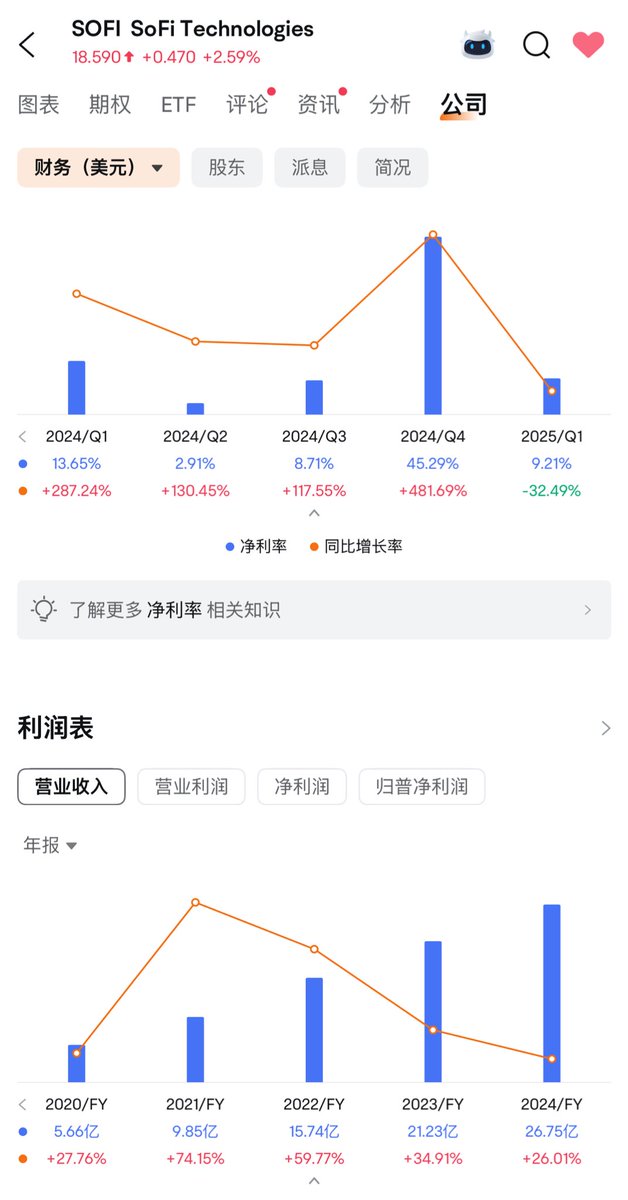Screen dimensions: 628x1200
Task: Switch to the 图表 tab
Action: click(x=39, y=104)
